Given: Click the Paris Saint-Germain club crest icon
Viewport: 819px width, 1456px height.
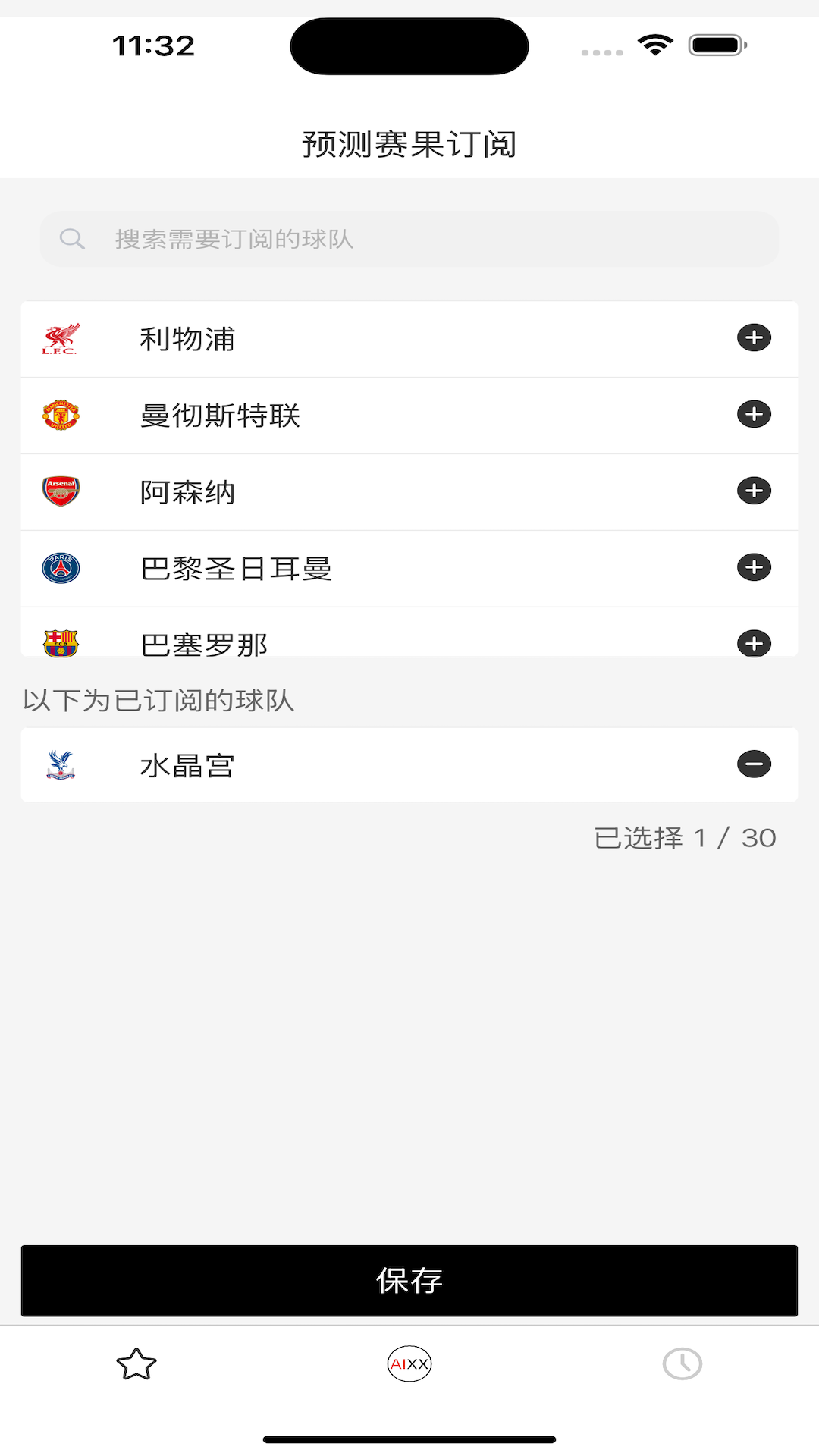Looking at the screenshot, I should (x=61, y=567).
